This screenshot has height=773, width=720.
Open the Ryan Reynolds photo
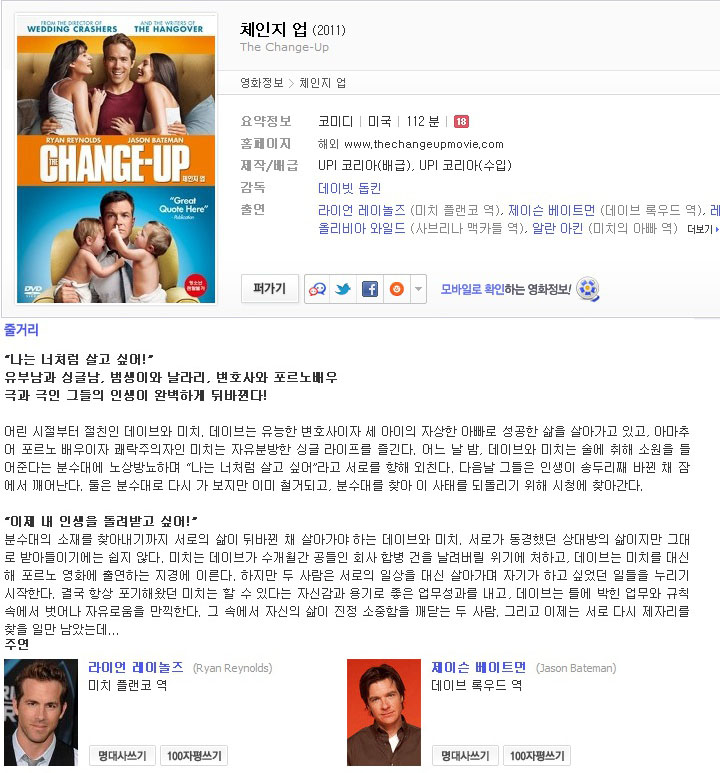[41, 712]
